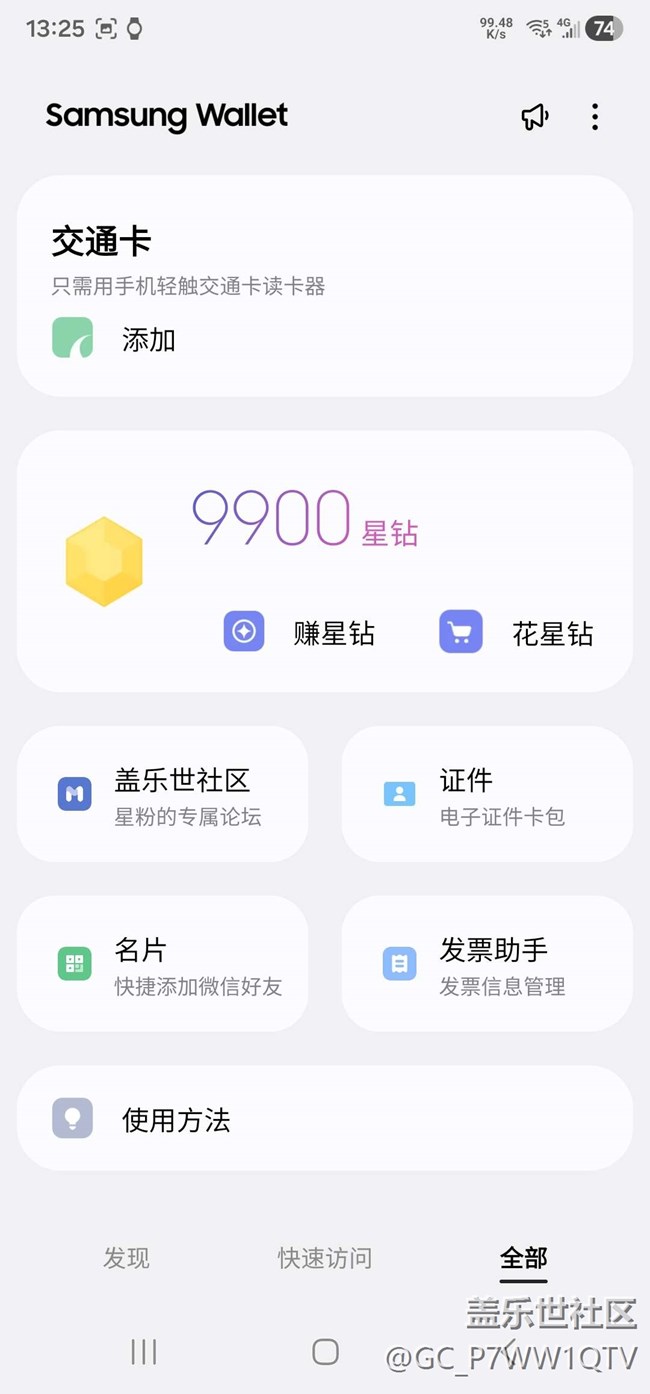Select the 全部 tab
Viewport: 650px width, 1394px height.
pos(524,1258)
